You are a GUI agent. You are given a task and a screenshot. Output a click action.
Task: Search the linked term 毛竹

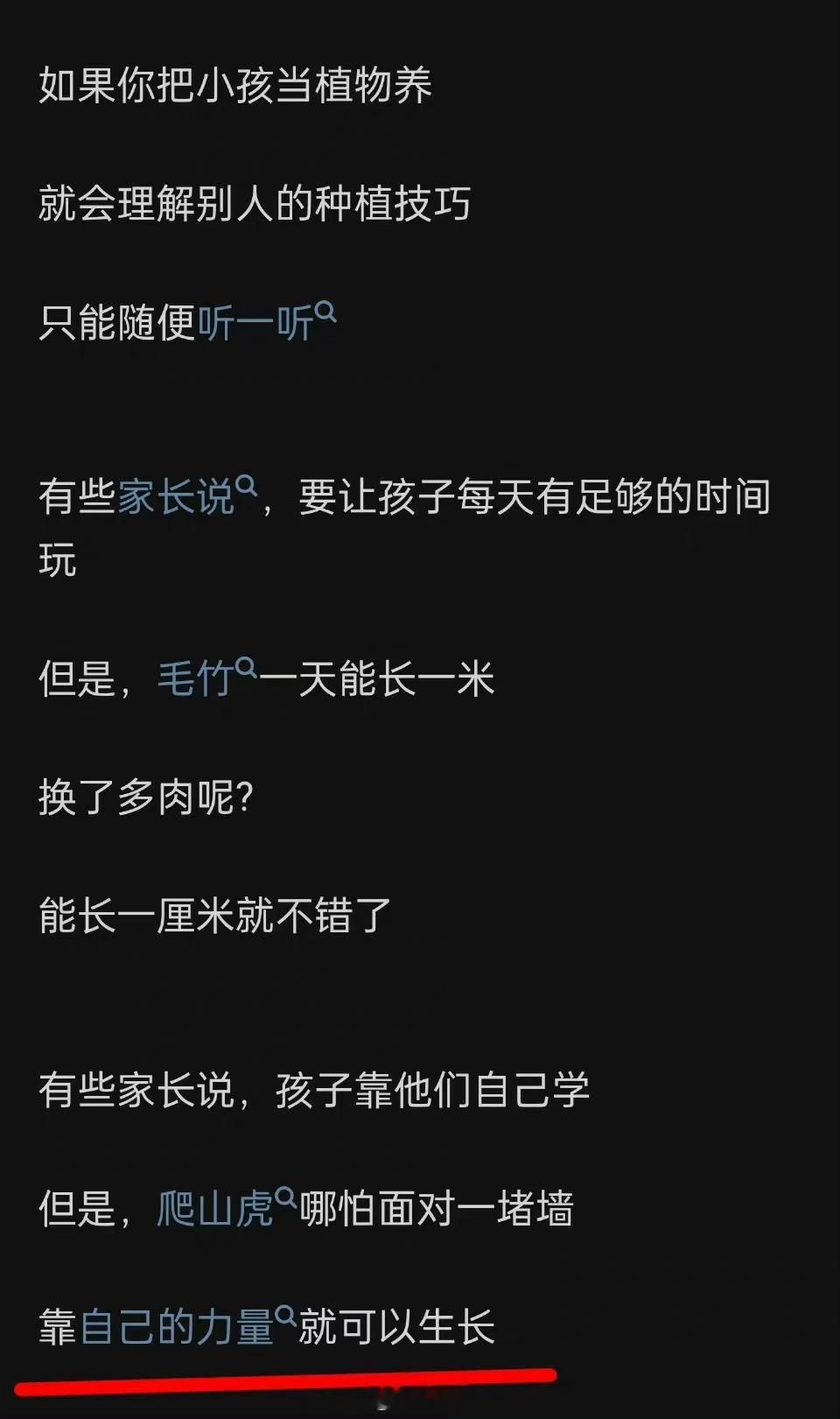195,679
